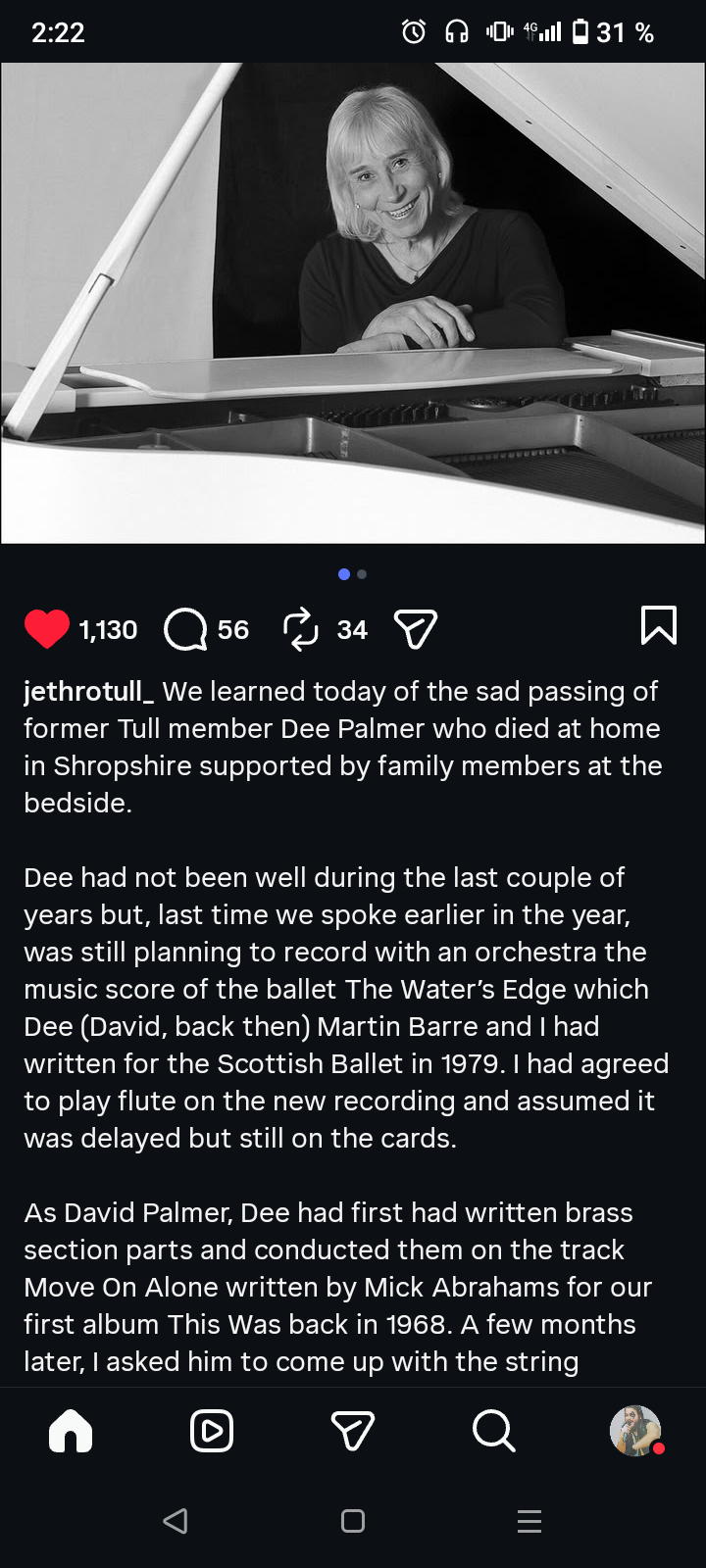Open the Search tab
This screenshot has height=1568, width=706.
coord(493,1432)
